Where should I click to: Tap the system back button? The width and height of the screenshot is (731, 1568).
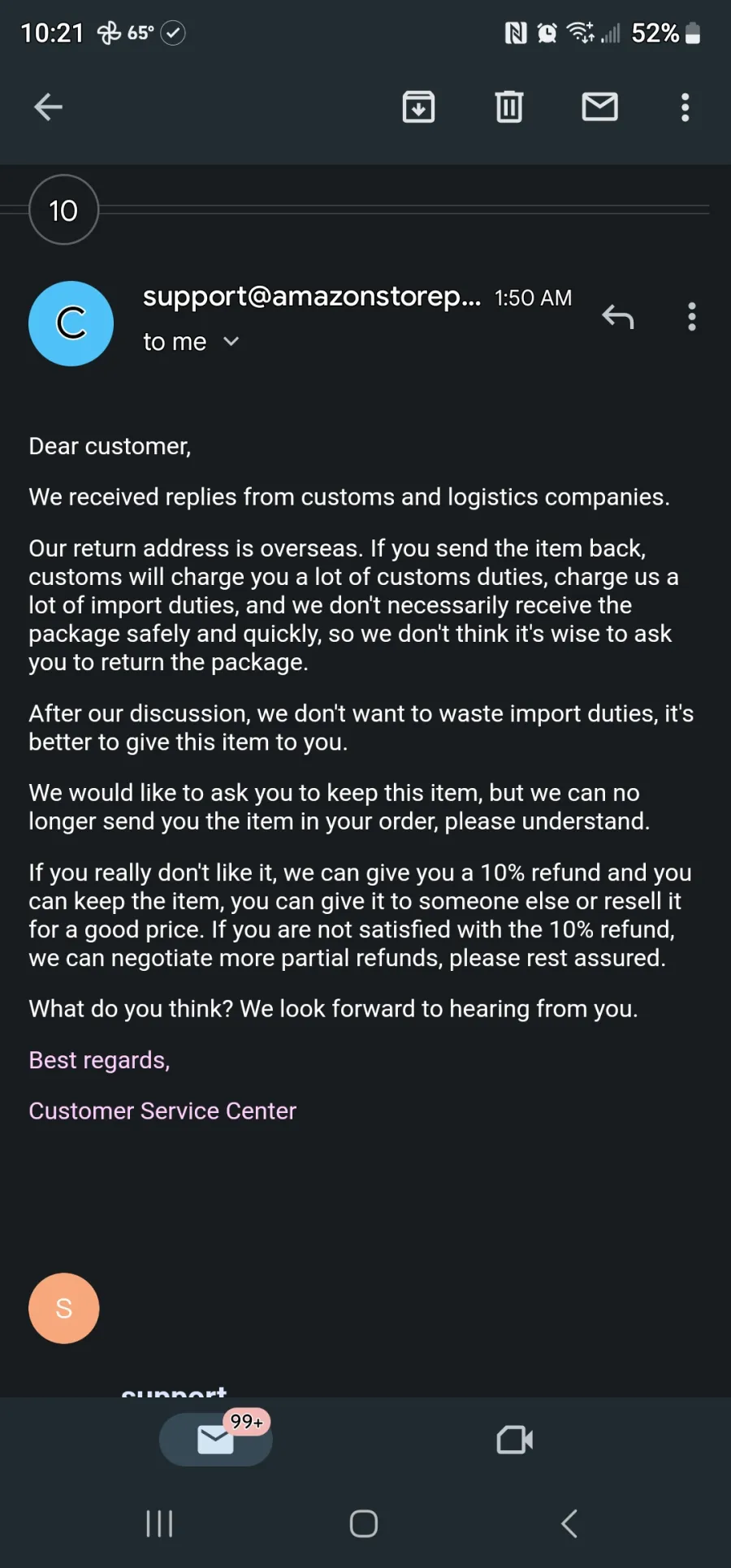click(570, 1523)
